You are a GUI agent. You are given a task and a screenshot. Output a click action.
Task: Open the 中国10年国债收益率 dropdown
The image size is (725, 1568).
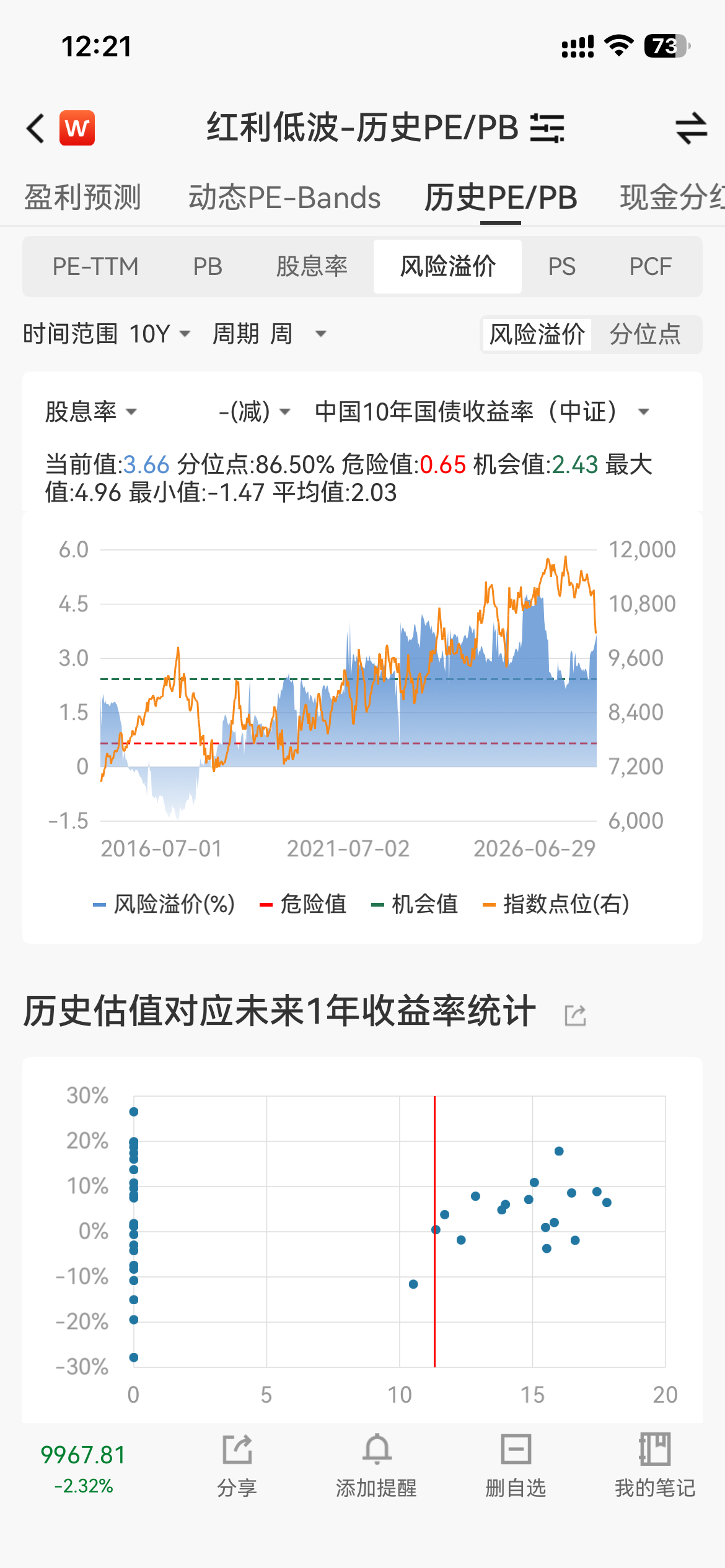[482, 411]
